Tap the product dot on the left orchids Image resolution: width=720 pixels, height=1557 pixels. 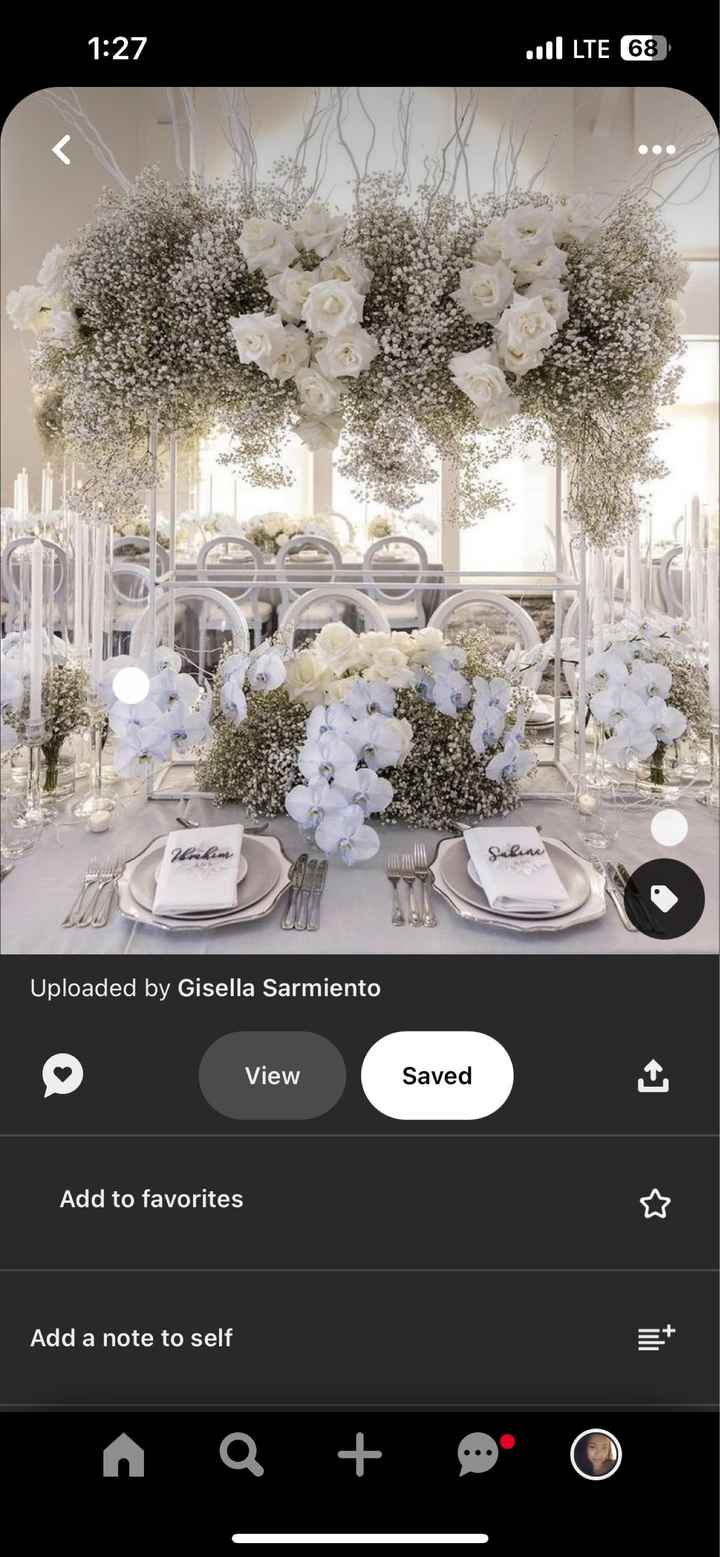tap(131, 686)
